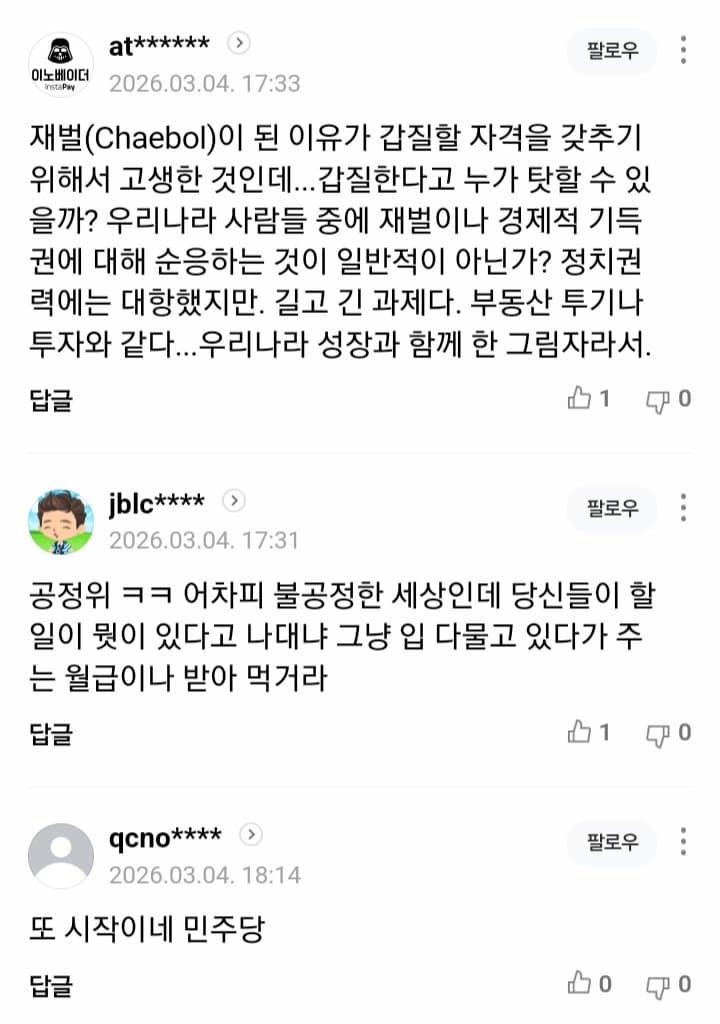The image size is (720, 1024).
Task: Open overflow menu on at****** comment
Action: coord(683,51)
